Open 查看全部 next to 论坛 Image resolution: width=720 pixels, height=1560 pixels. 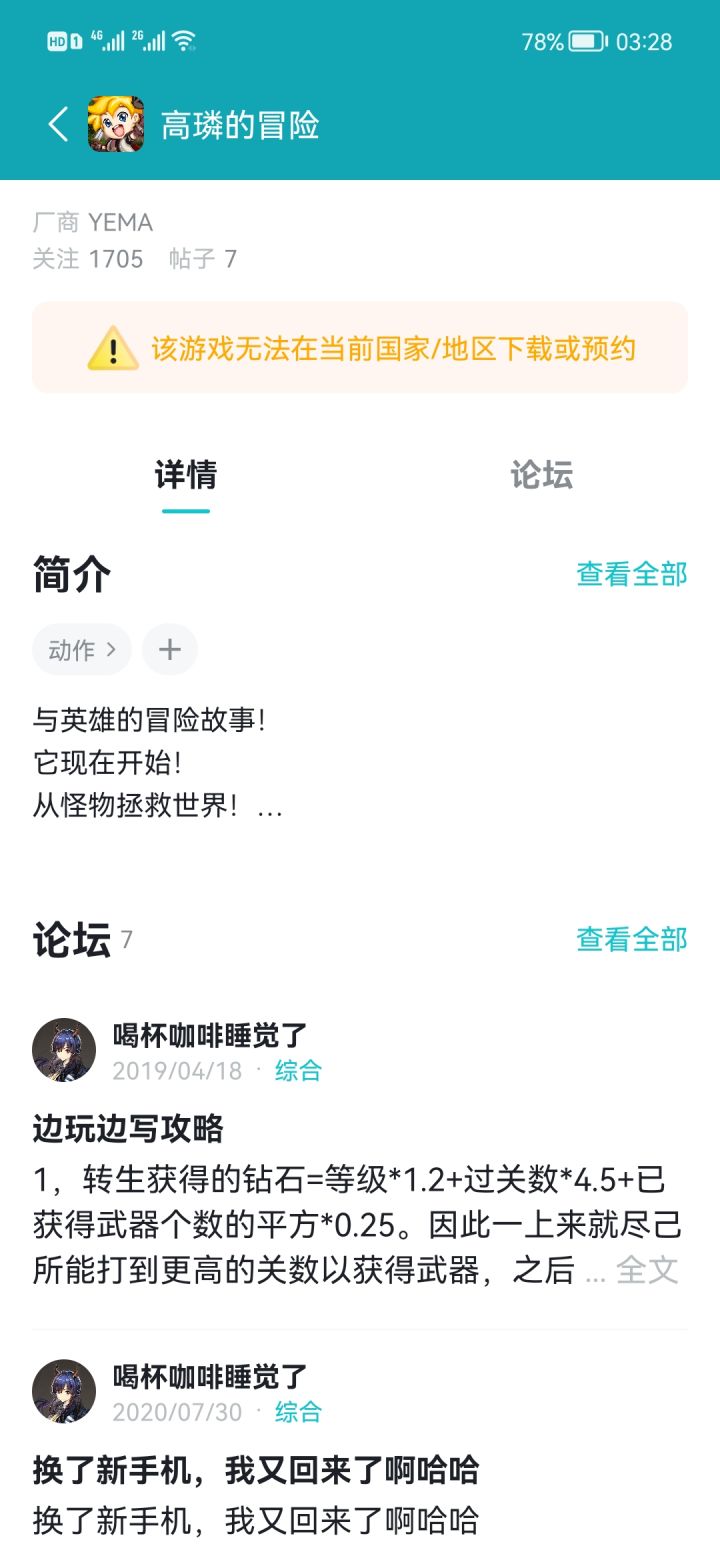632,940
